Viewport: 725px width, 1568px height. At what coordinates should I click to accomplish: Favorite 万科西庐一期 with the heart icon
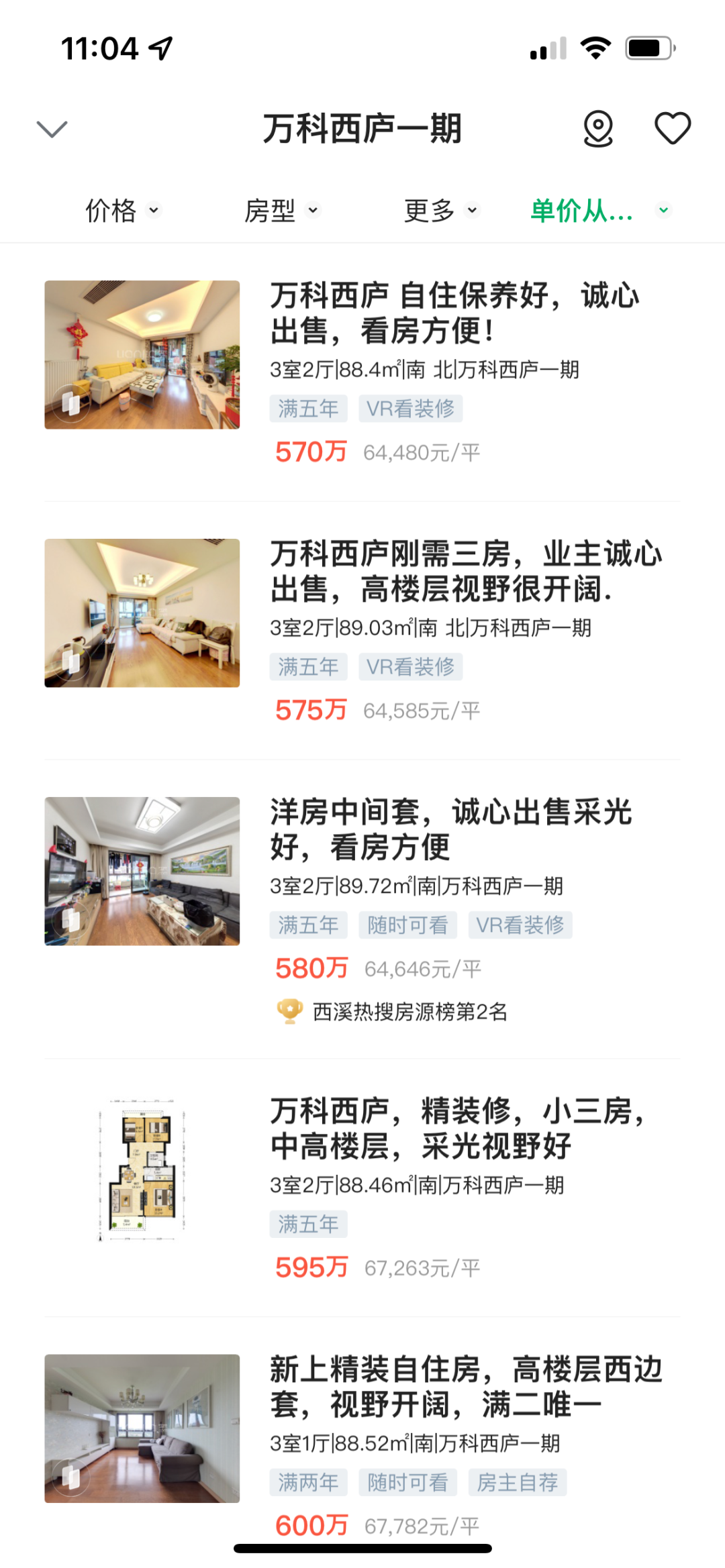672,128
